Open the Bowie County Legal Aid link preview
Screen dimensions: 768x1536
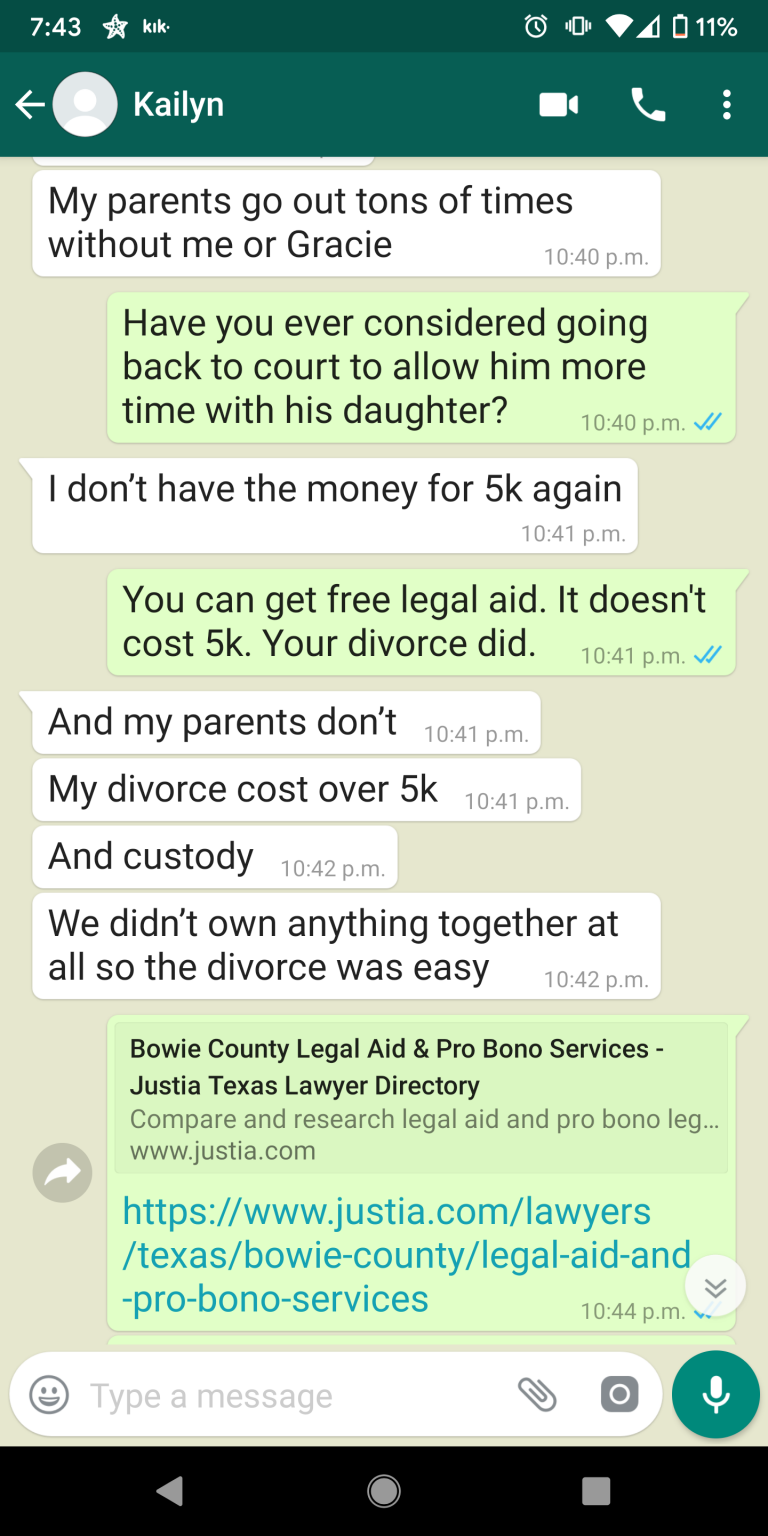click(421, 1097)
